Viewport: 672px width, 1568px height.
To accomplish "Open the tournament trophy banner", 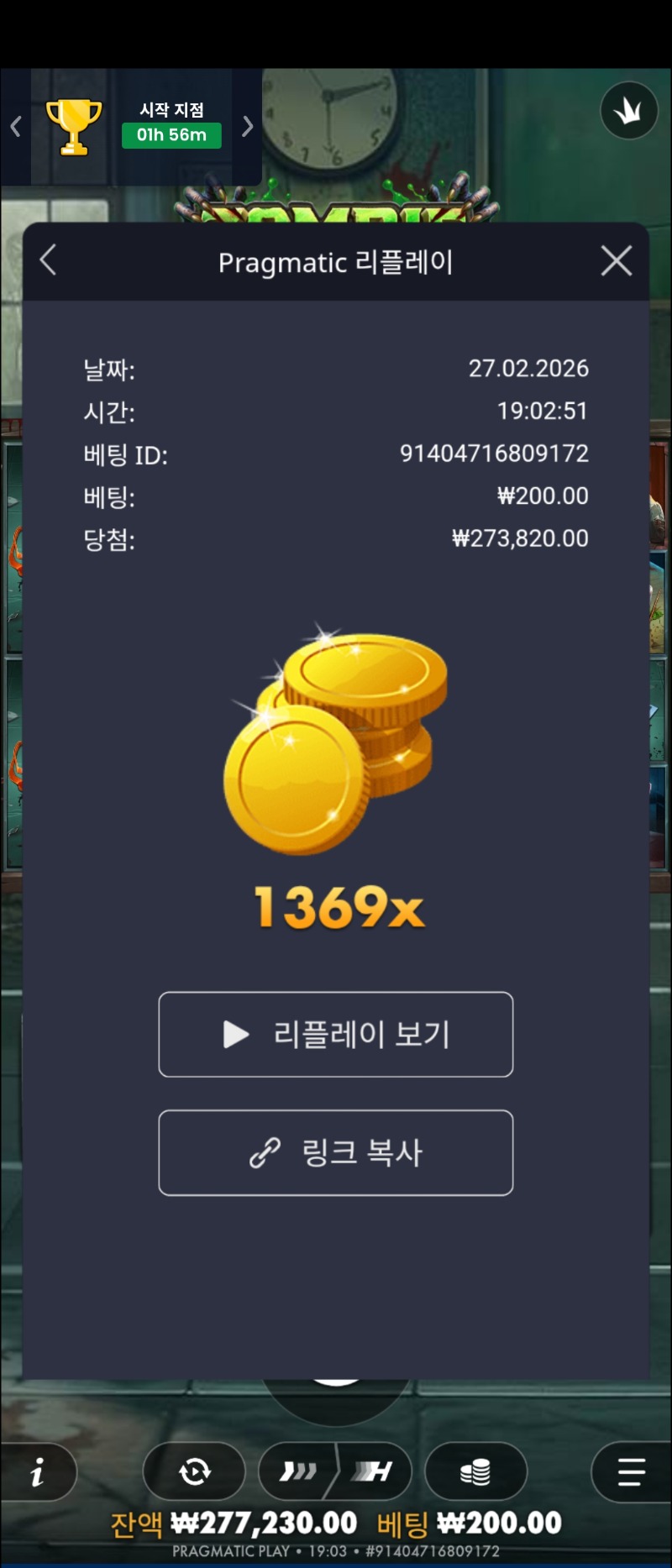I will click(x=134, y=127).
